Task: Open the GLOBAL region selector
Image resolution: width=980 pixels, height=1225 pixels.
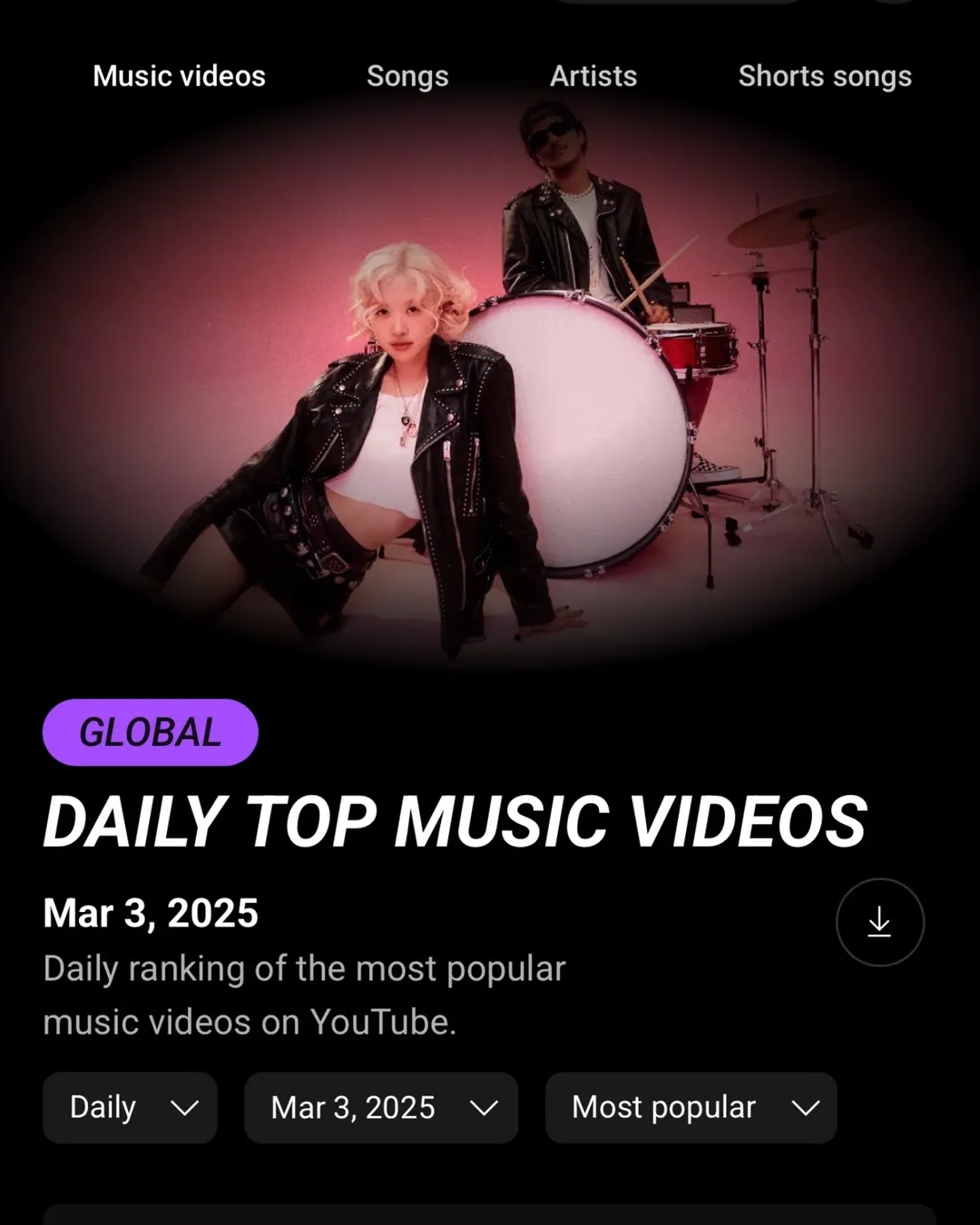Action: [151, 732]
